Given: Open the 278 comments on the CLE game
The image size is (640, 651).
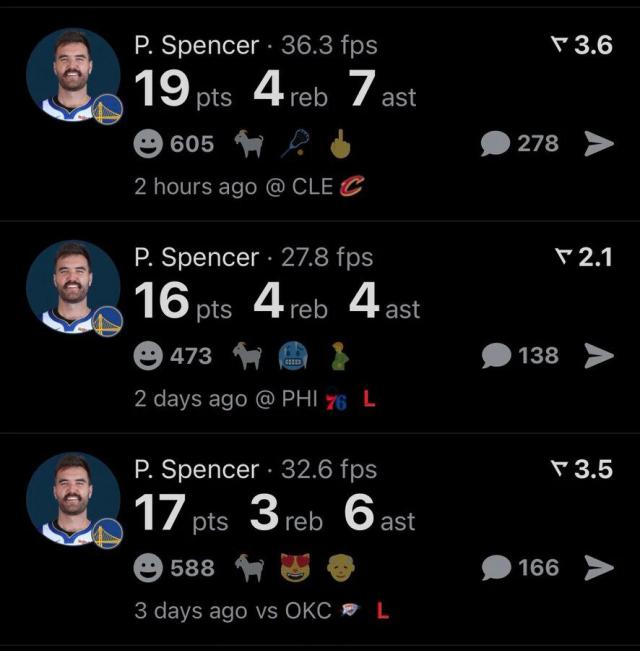Looking at the screenshot, I should 519,144.
